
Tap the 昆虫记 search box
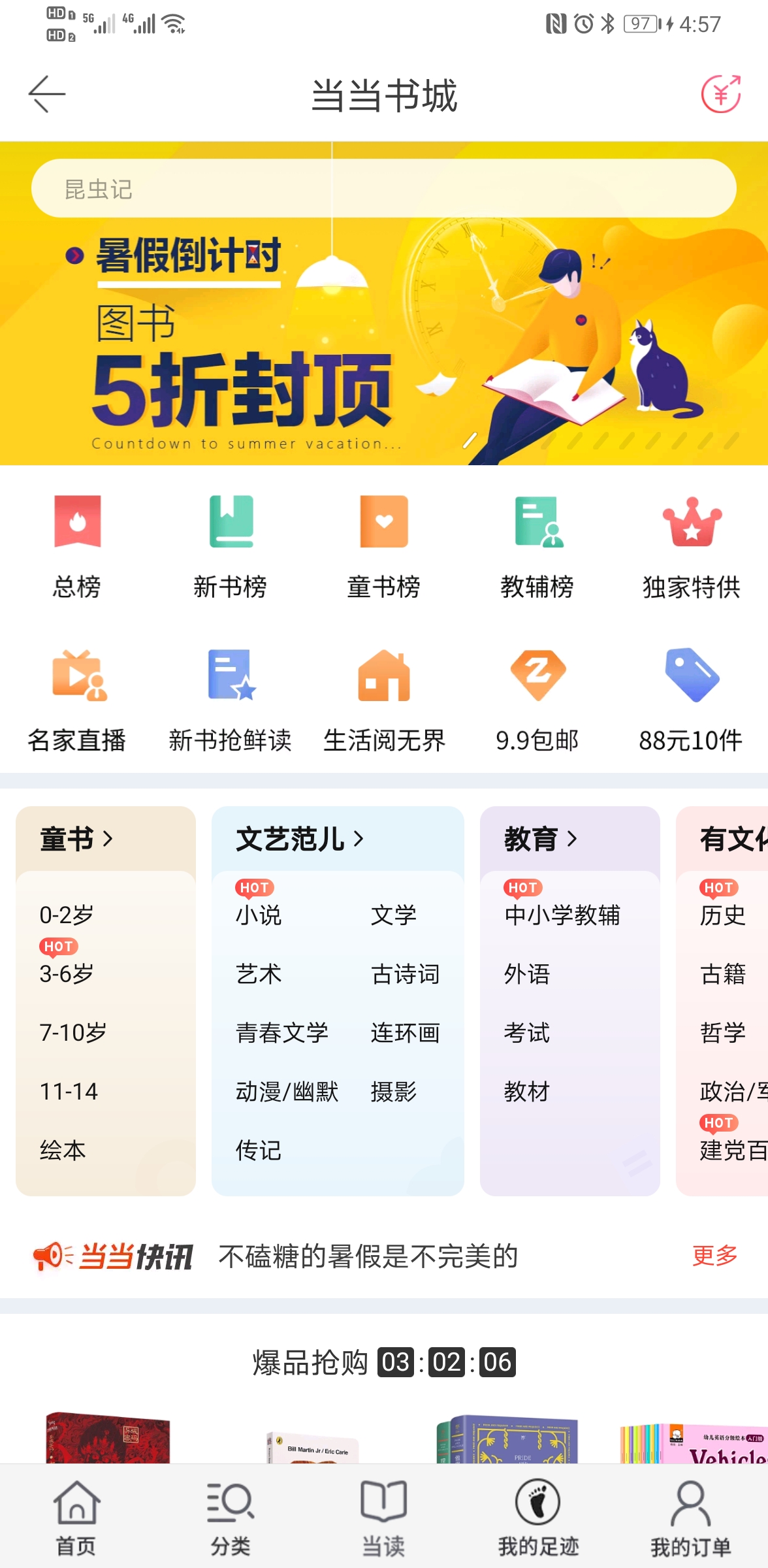click(x=383, y=189)
